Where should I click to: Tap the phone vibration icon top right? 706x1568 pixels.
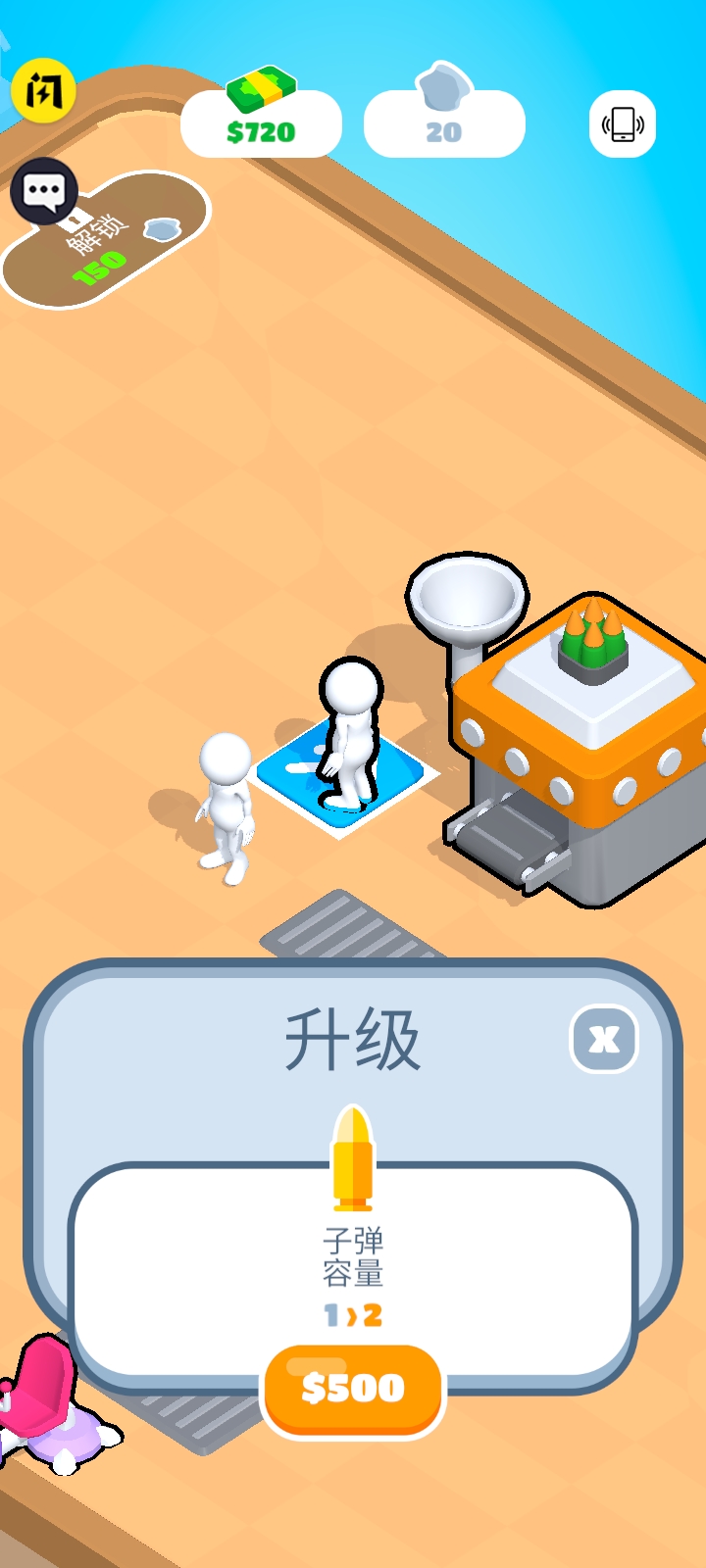(622, 125)
